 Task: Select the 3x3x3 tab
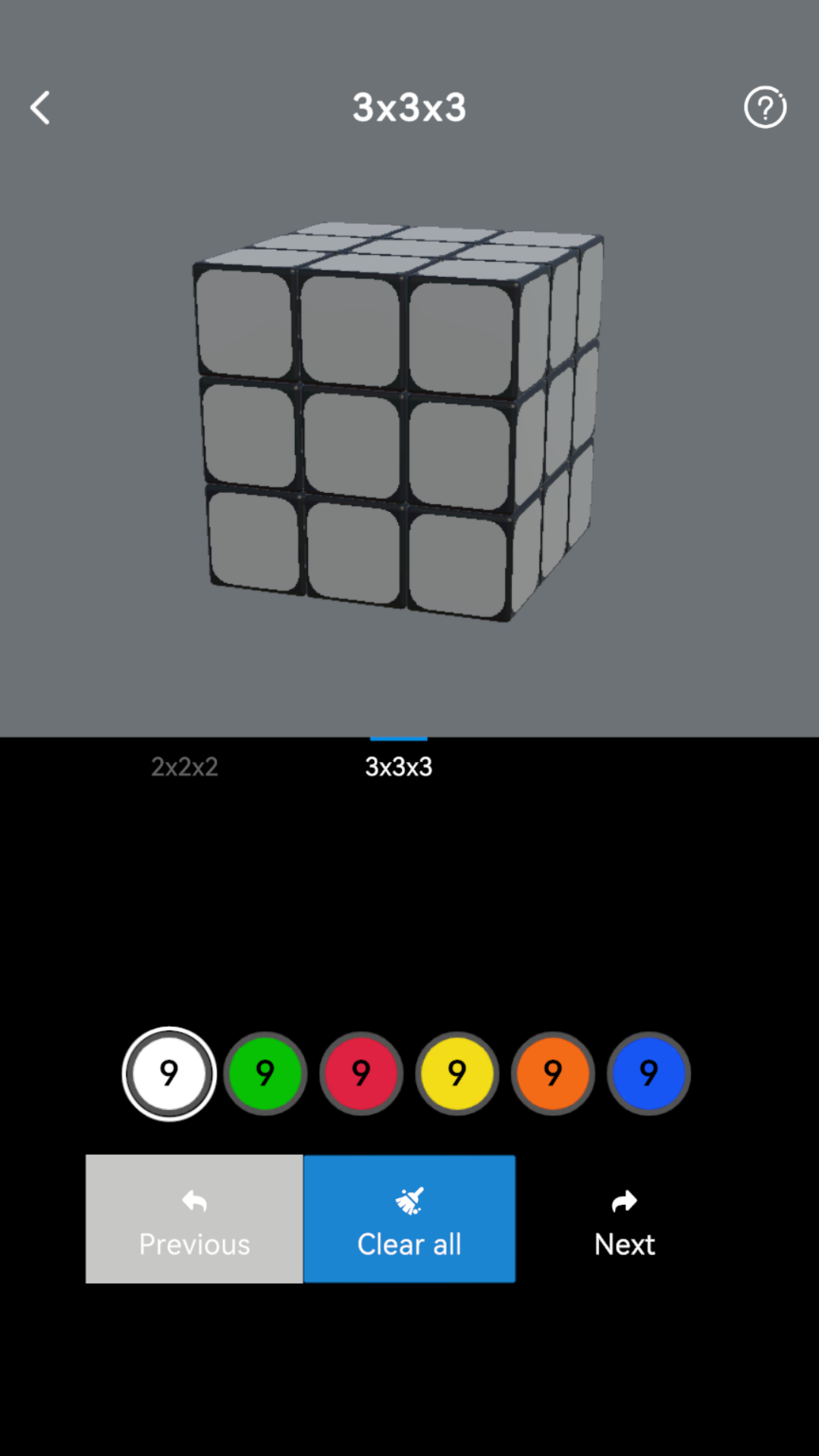tap(398, 767)
